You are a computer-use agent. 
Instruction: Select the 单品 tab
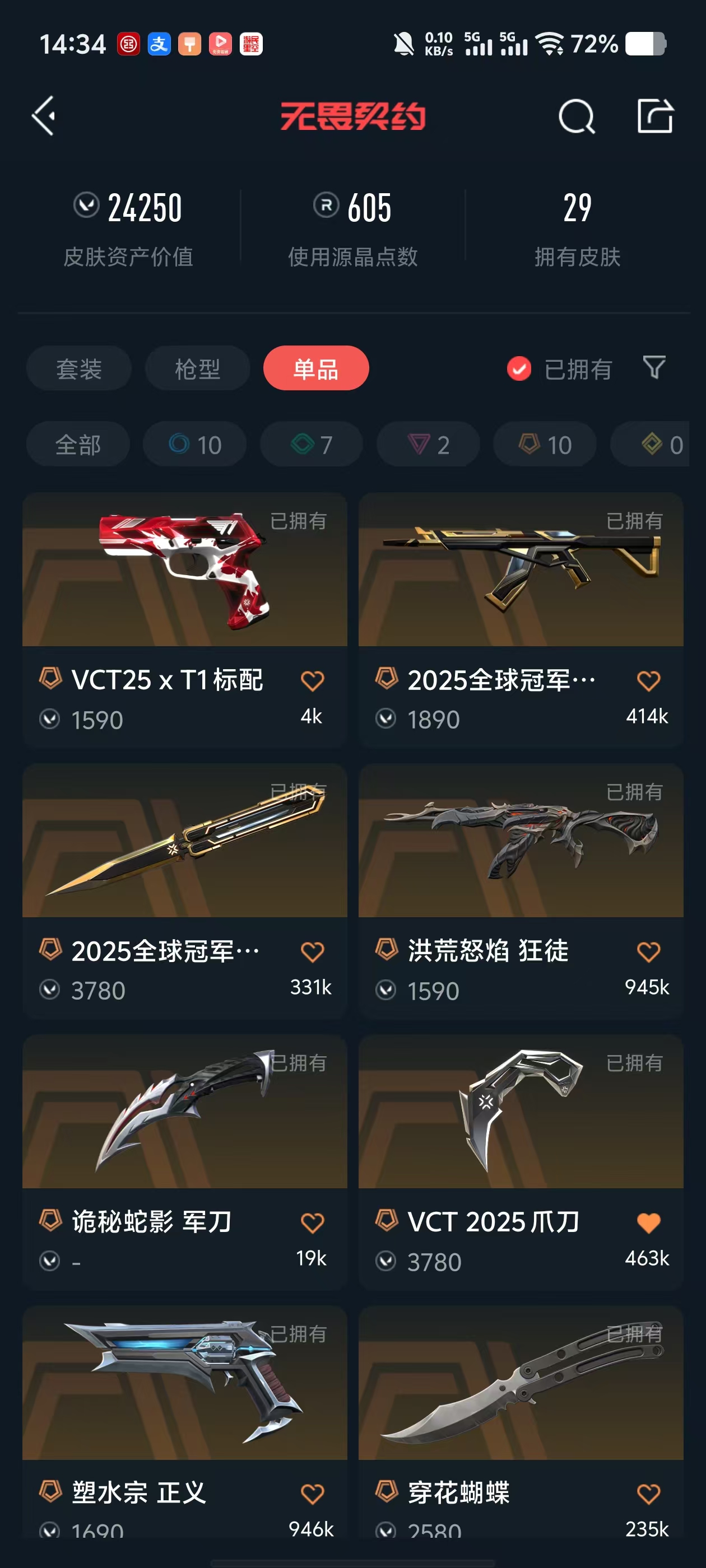pyautogui.click(x=315, y=369)
